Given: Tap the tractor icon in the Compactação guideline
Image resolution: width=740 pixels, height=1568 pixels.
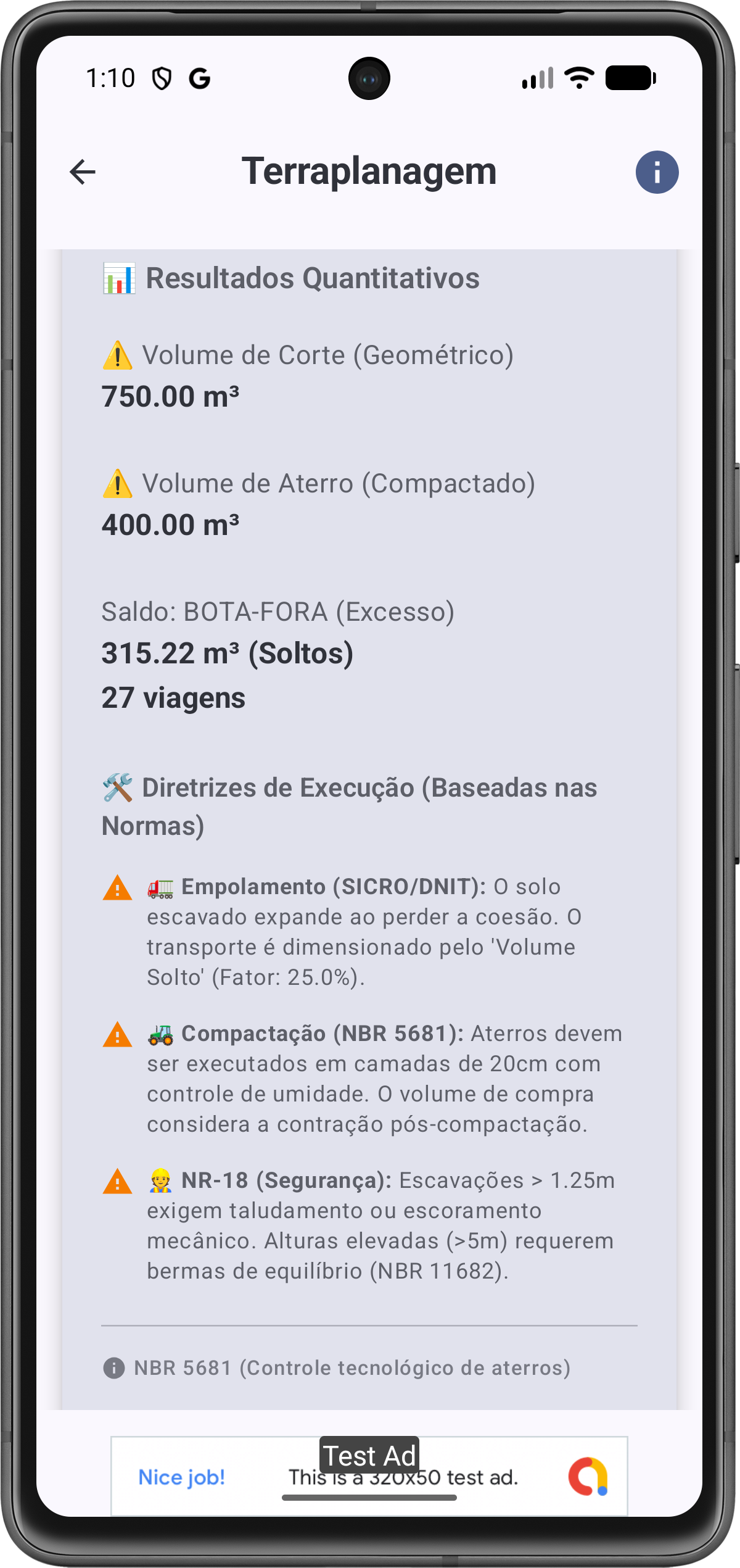Looking at the screenshot, I should coord(161,1034).
